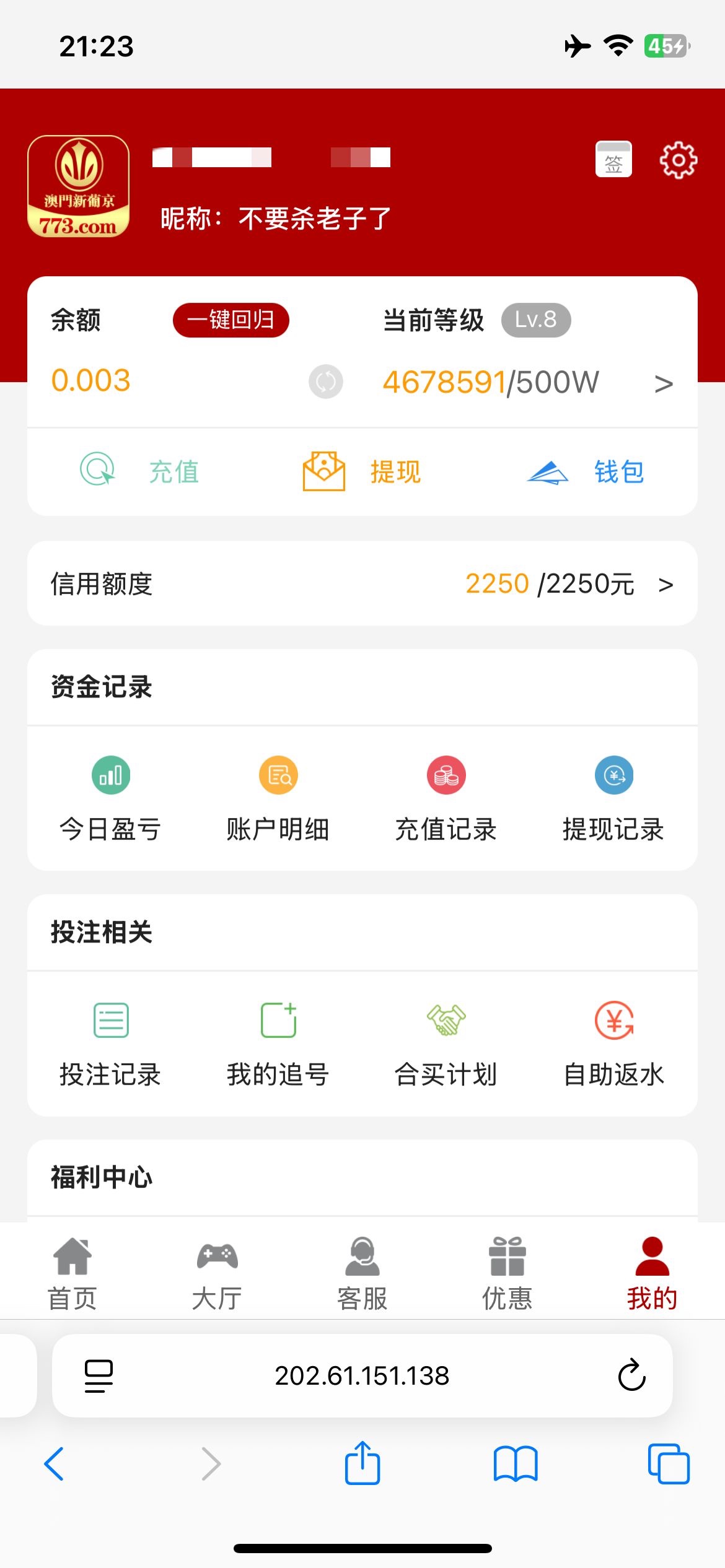This screenshot has height=1568, width=725.
Task: Open the 4678591/500W level progress details
Action: tap(528, 382)
